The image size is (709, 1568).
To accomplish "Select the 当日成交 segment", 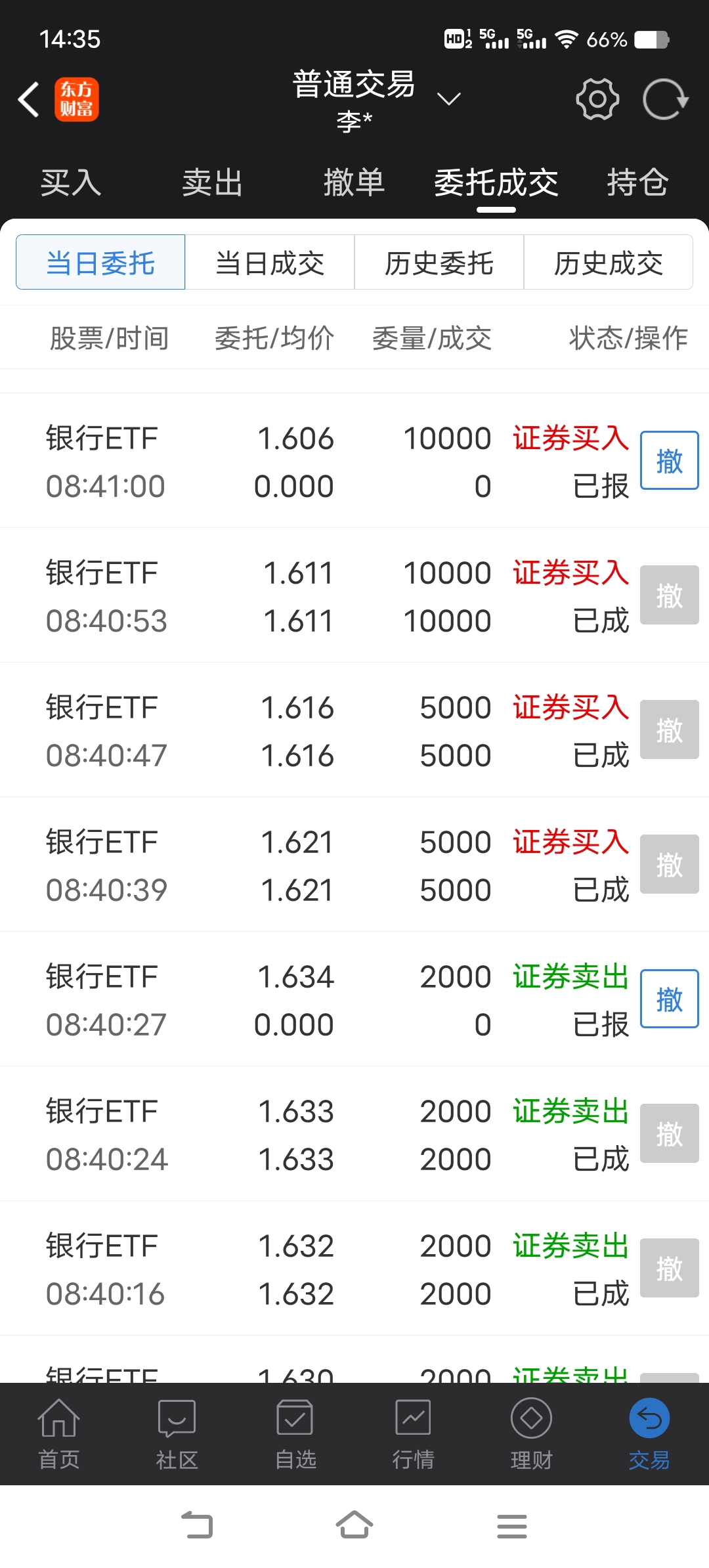I will tap(270, 263).
